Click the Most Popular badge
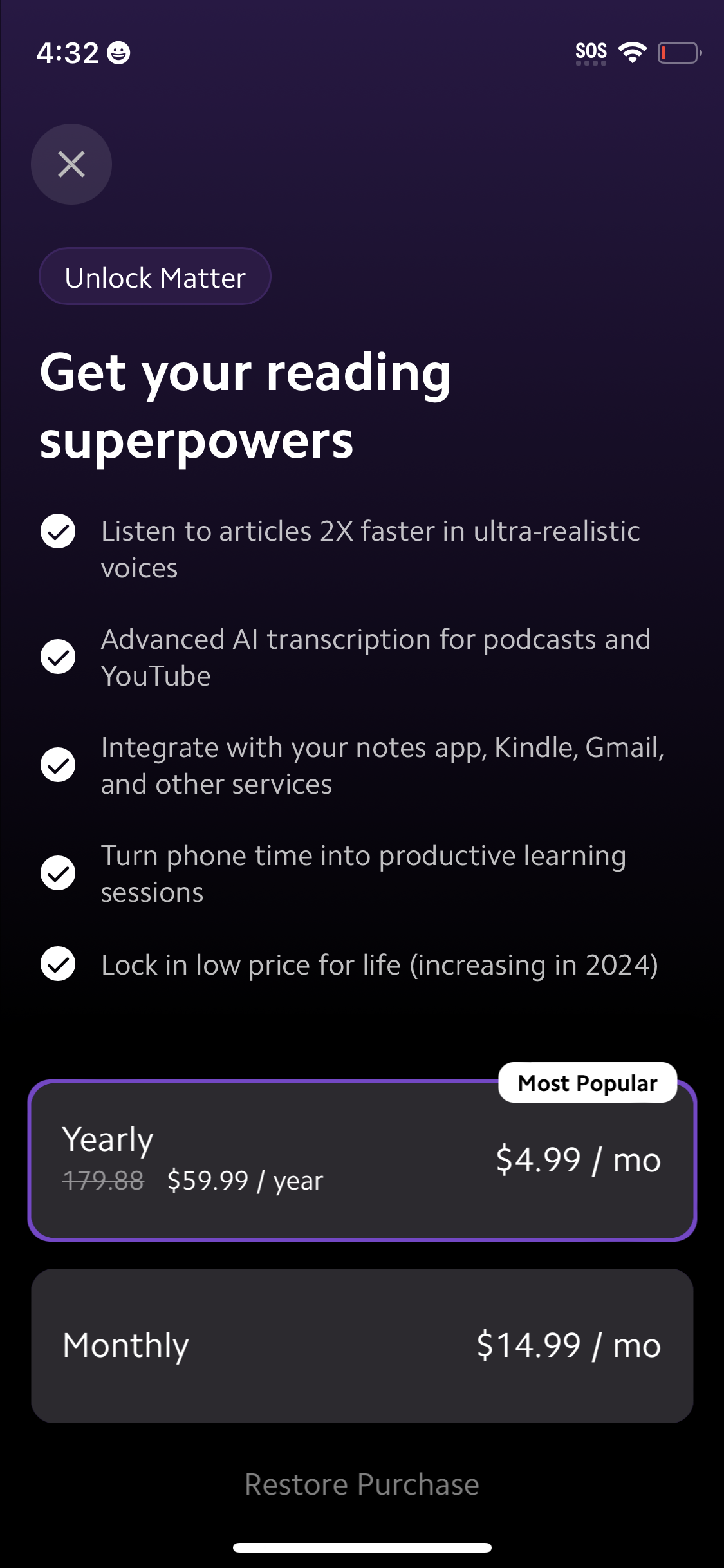The height and width of the screenshot is (1568, 724). click(x=588, y=1082)
